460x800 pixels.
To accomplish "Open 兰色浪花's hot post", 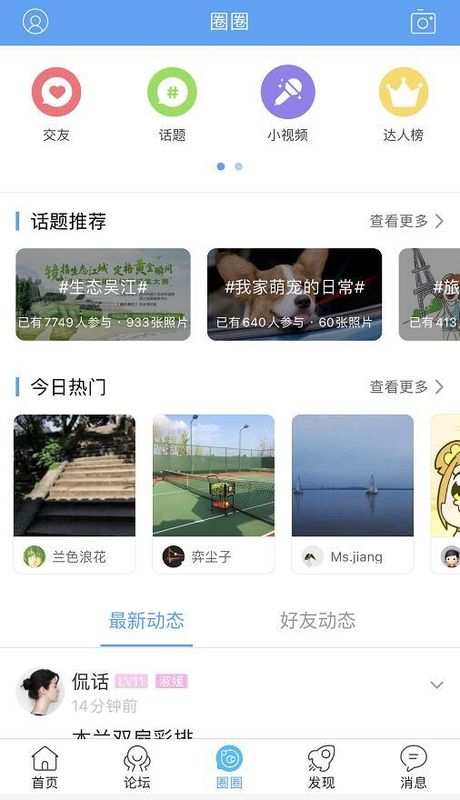I will pos(74,494).
